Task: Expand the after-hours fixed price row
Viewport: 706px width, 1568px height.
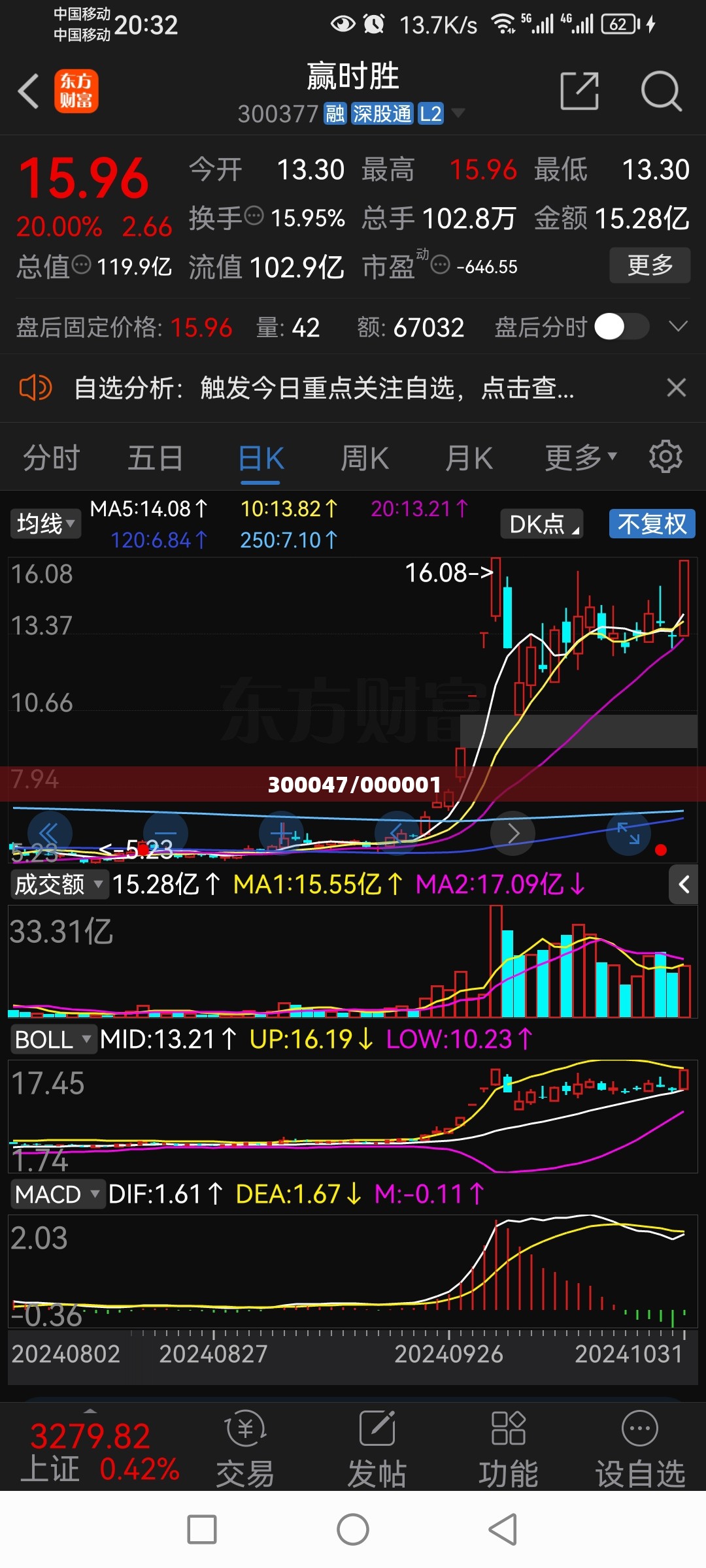Action: (x=679, y=327)
